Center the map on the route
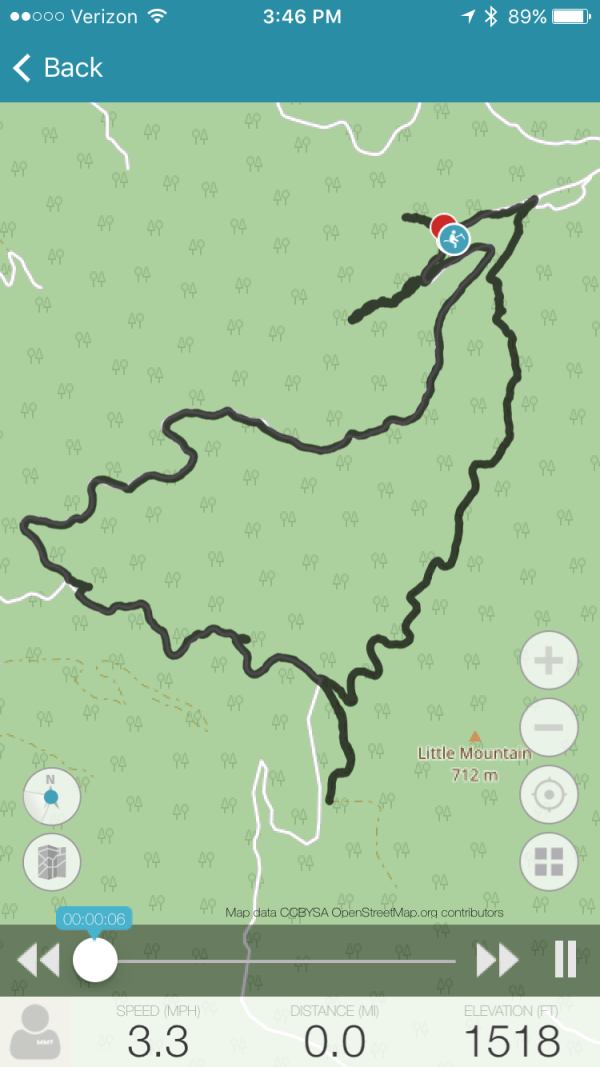600x1067 pixels. coord(549,796)
